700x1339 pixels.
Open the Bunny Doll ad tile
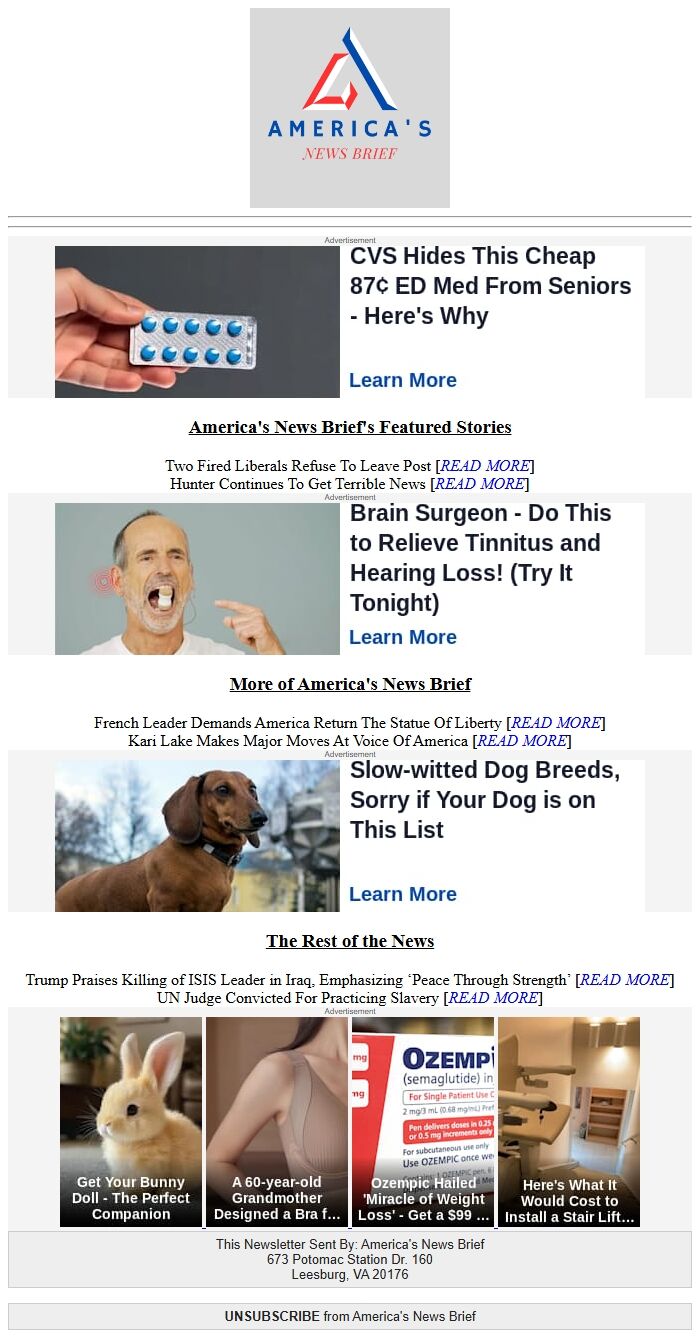(131, 1121)
